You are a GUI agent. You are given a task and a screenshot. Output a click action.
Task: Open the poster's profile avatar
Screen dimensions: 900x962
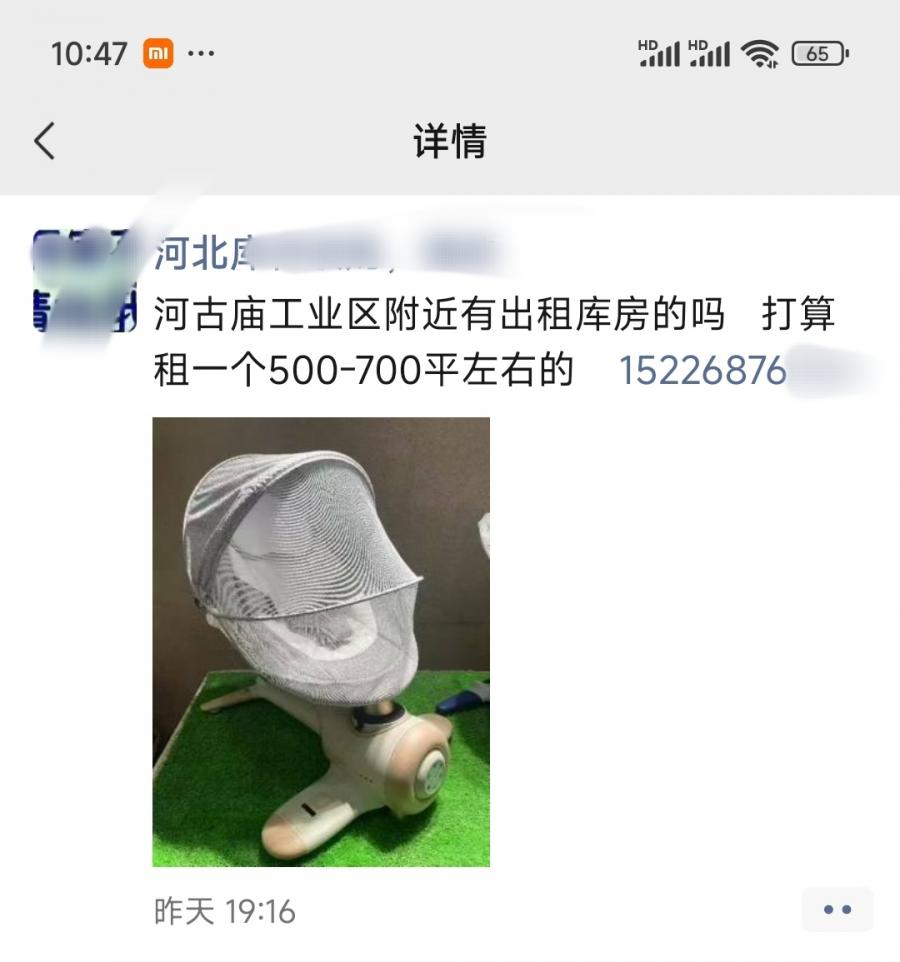click(84, 282)
